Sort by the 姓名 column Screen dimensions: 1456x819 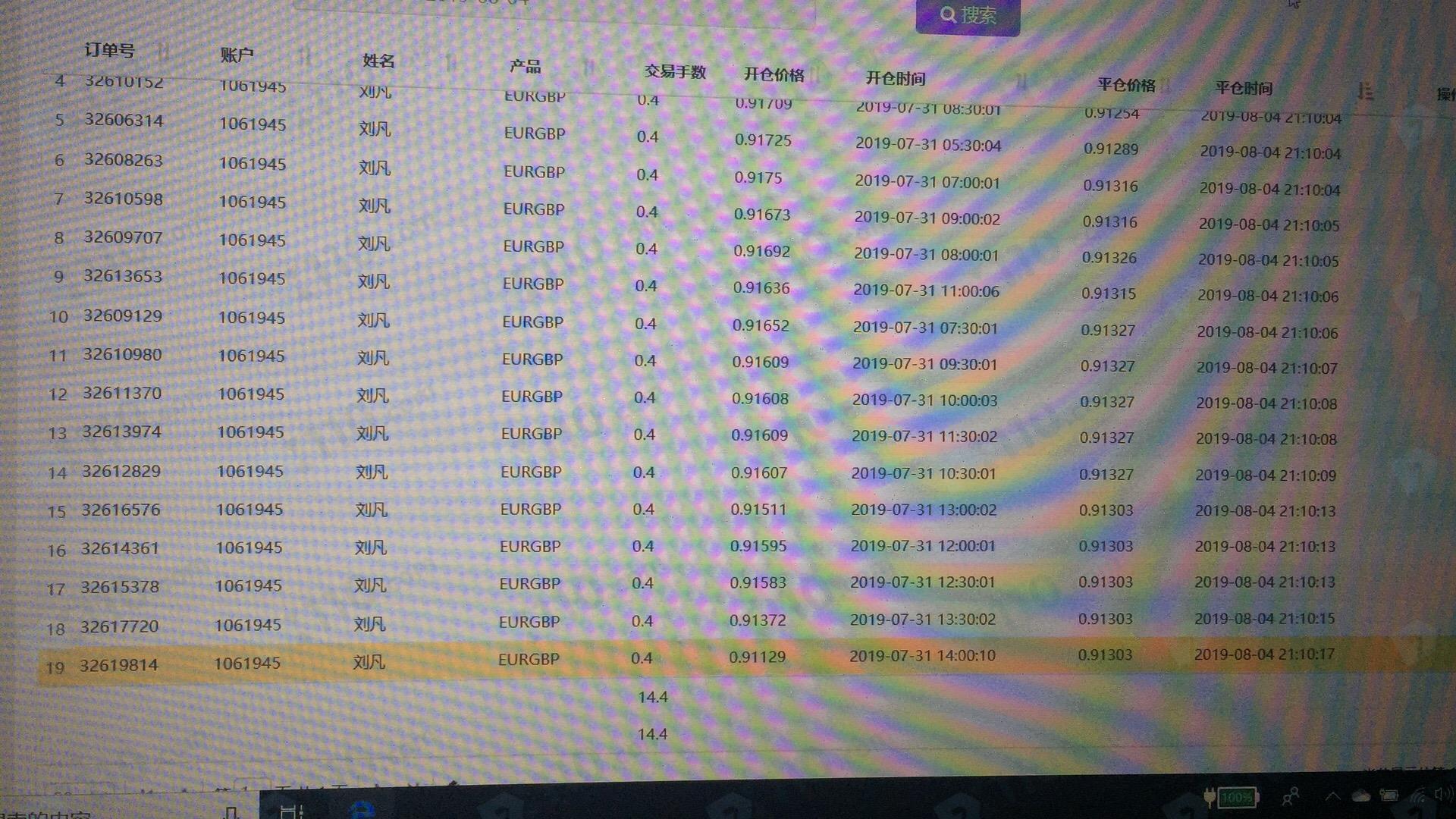point(451,63)
